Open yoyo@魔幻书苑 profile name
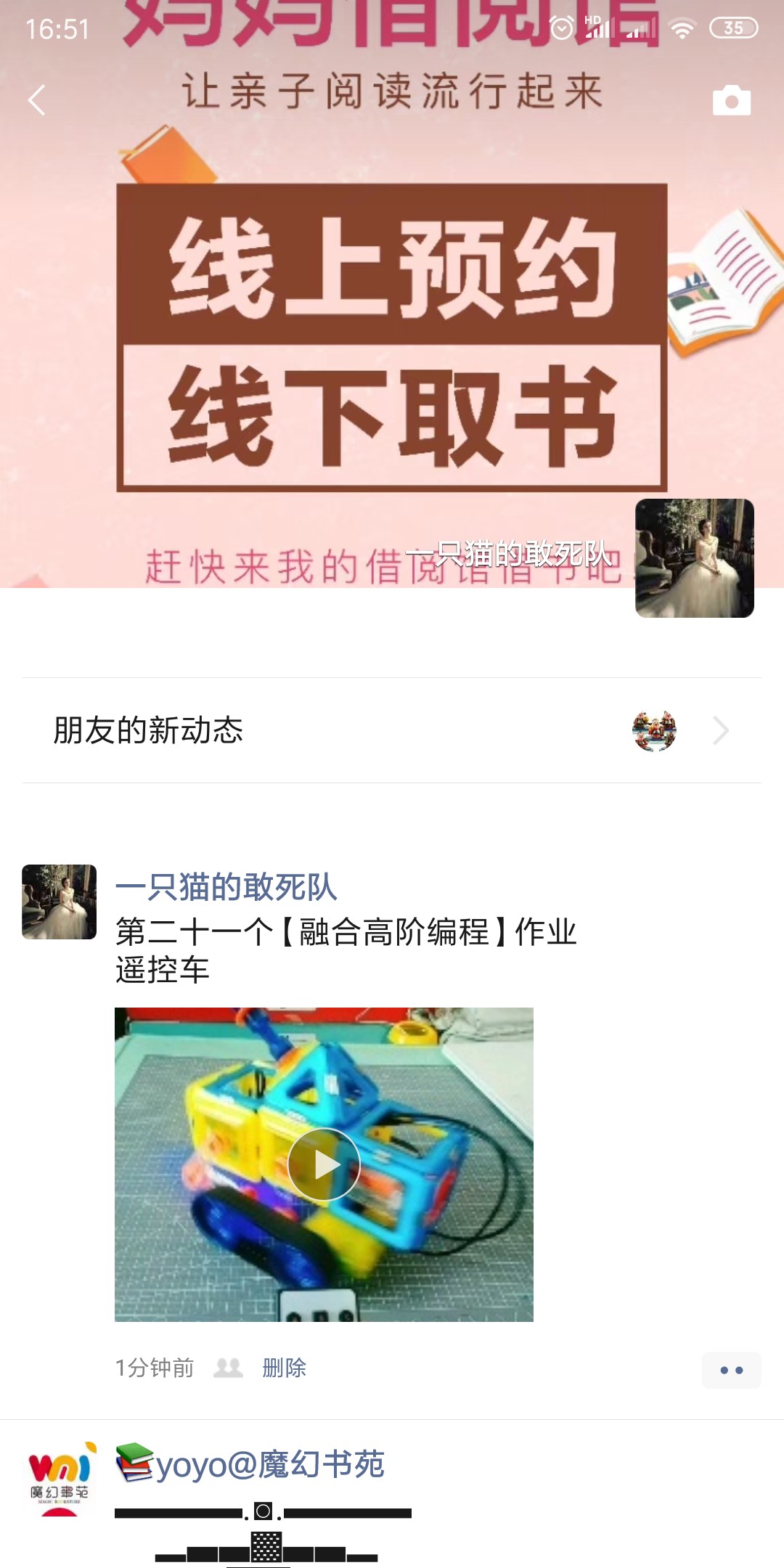The image size is (784, 1568). (x=270, y=1465)
